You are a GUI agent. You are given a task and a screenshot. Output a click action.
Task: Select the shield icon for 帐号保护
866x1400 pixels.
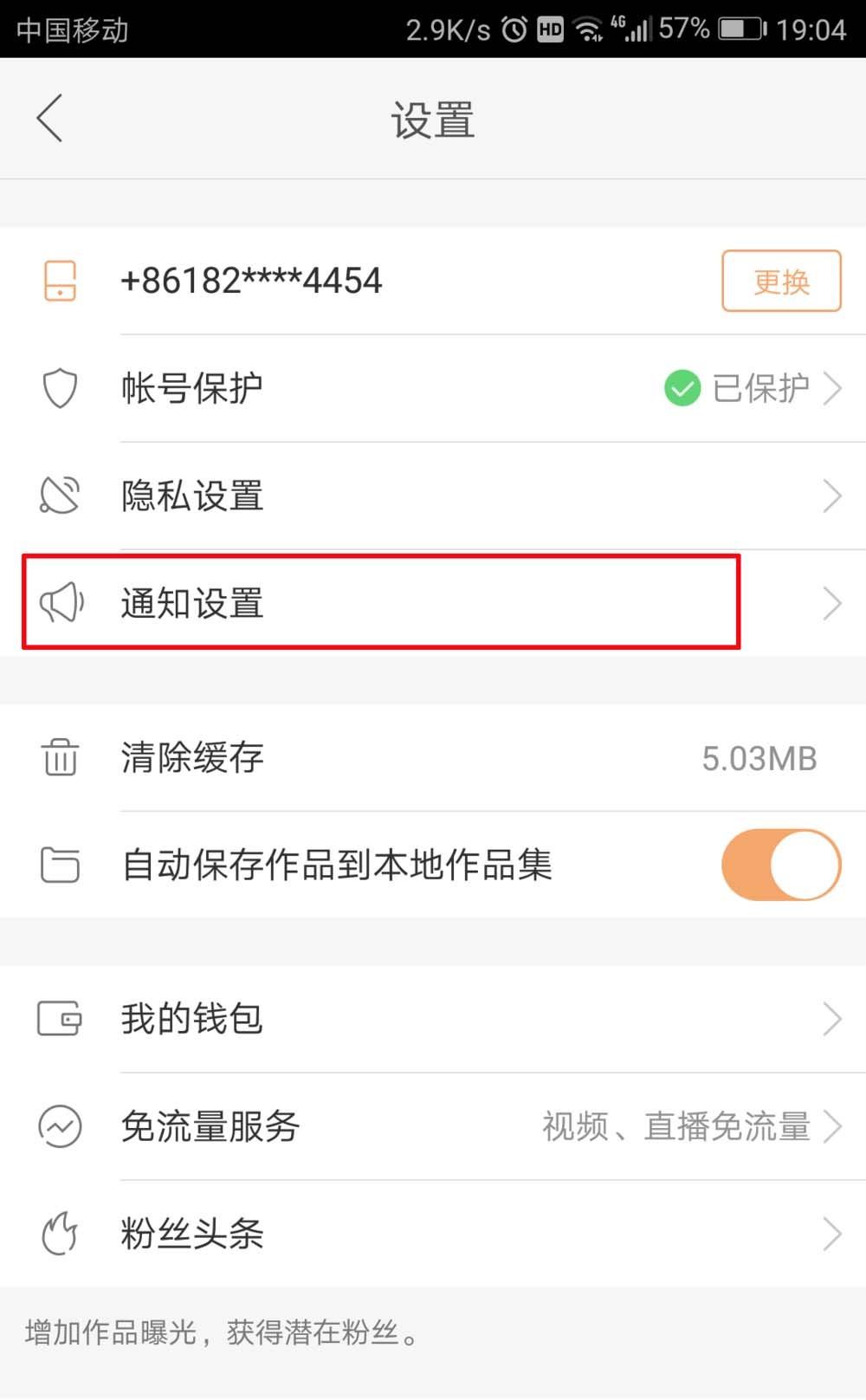(x=59, y=388)
